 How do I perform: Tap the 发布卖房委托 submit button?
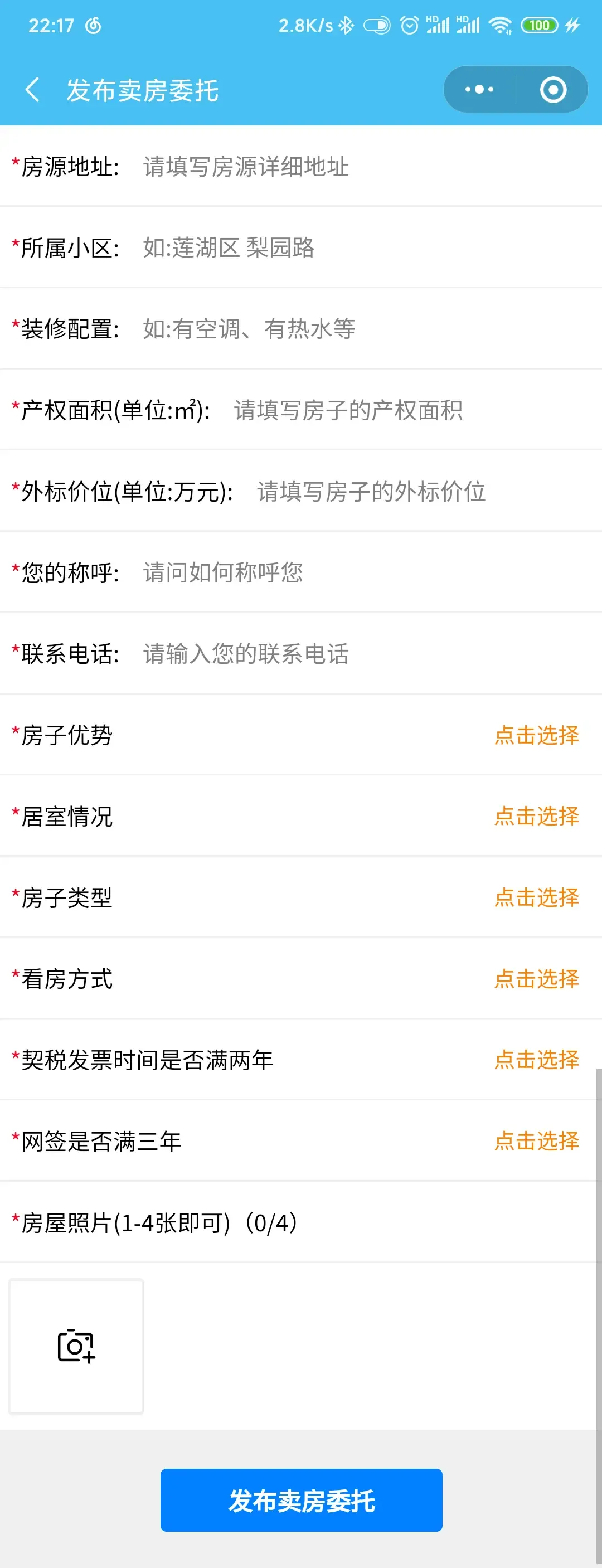click(x=300, y=1499)
